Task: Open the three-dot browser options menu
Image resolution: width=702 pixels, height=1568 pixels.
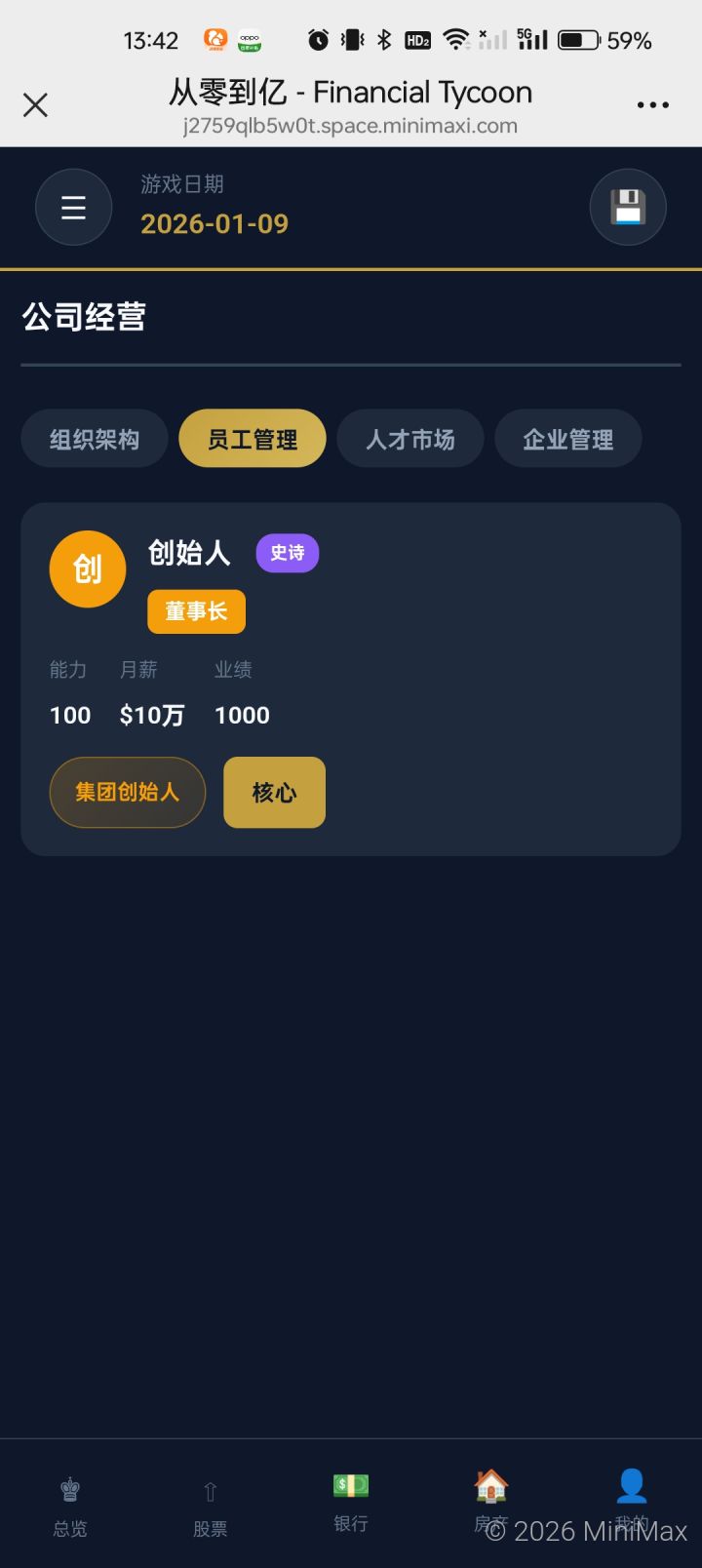Action: coord(651,104)
